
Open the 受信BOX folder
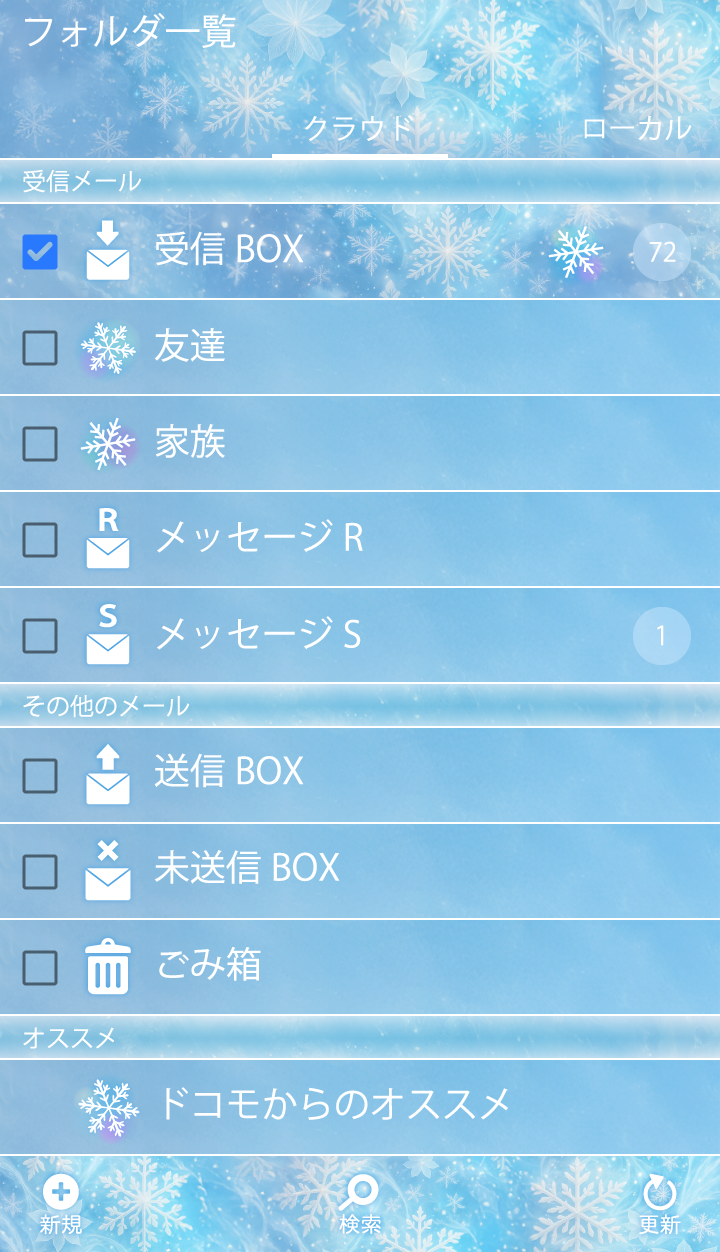[x=230, y=250]
